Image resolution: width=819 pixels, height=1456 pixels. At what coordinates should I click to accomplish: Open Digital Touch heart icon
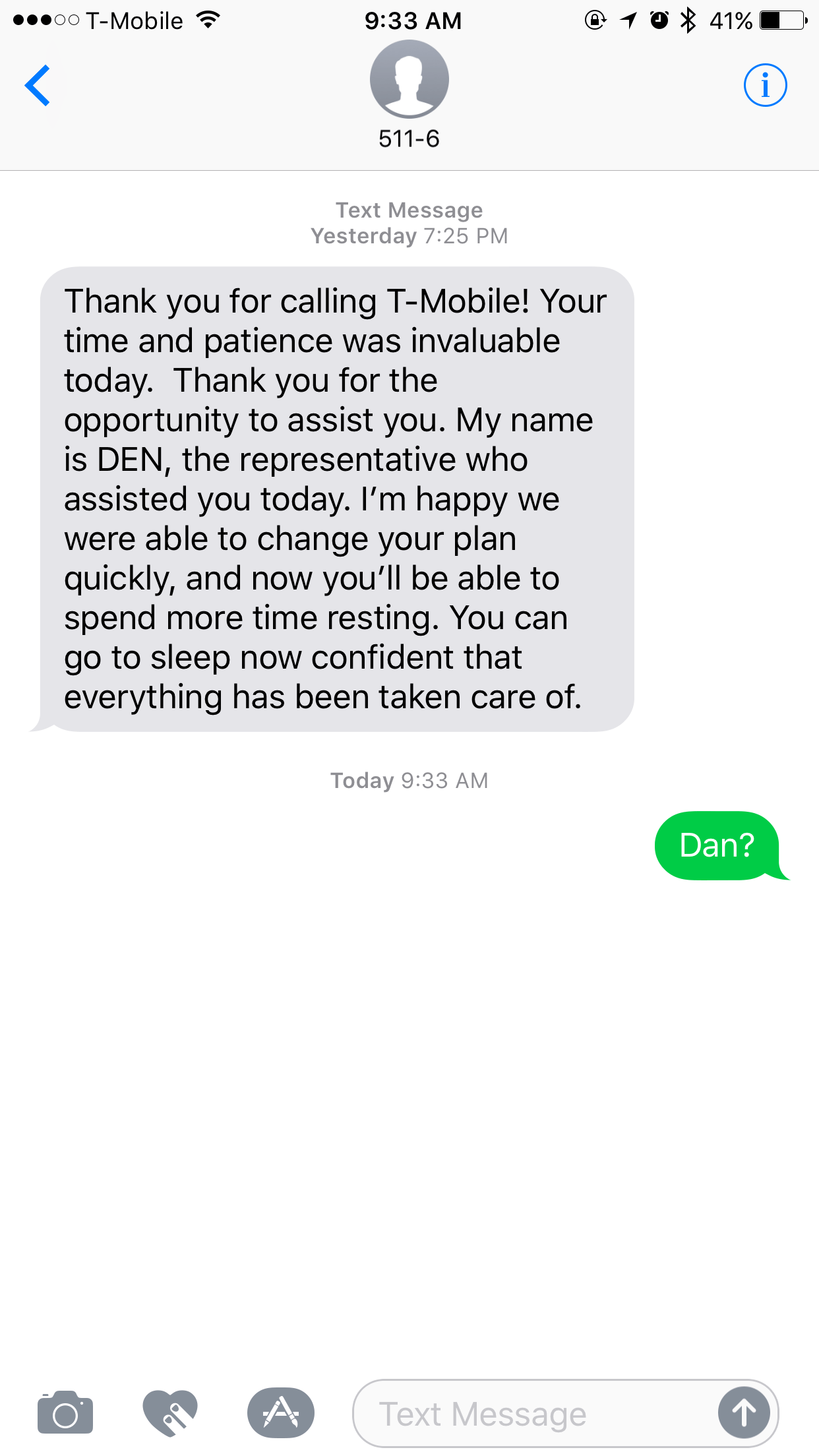click(170, 1412)
